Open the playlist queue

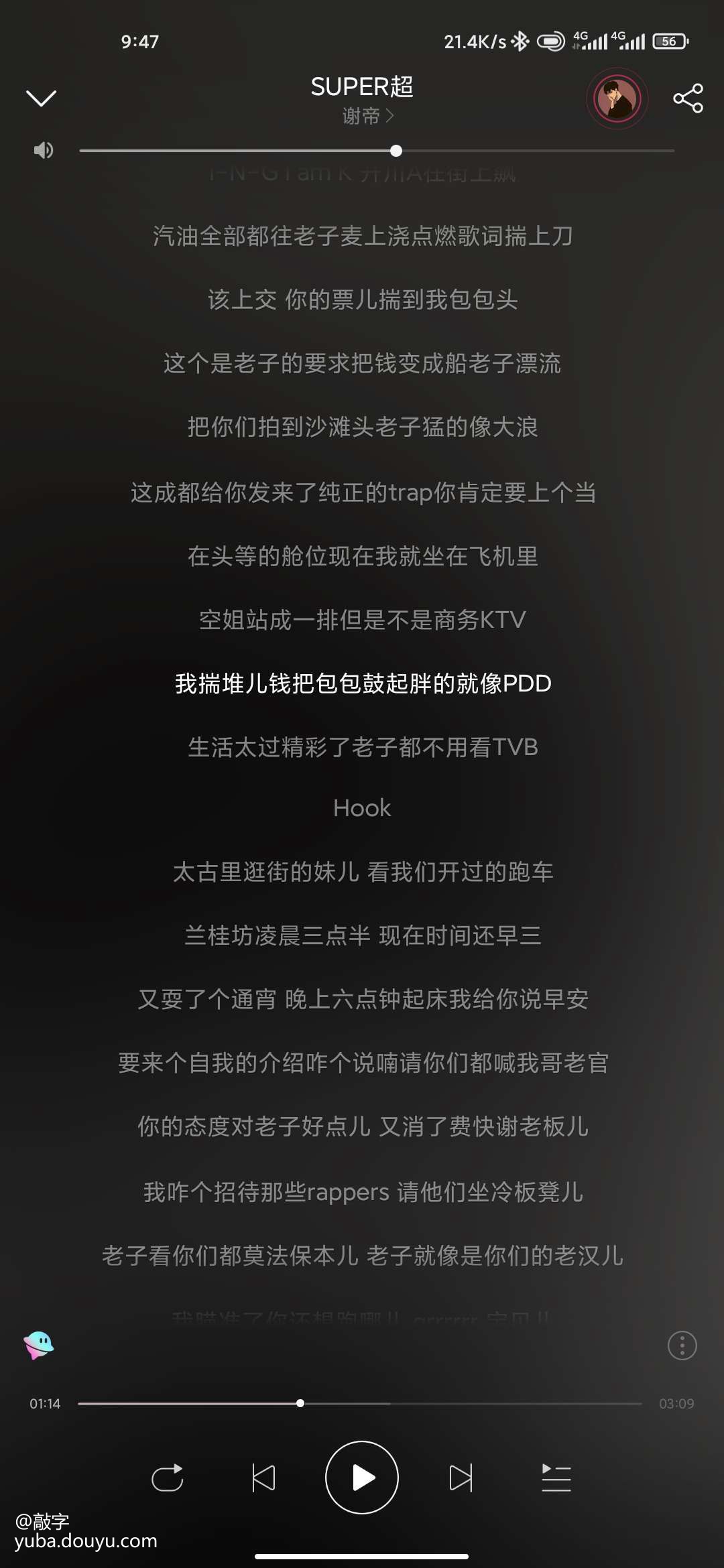pyautogui.click(x=556, y=1478)
